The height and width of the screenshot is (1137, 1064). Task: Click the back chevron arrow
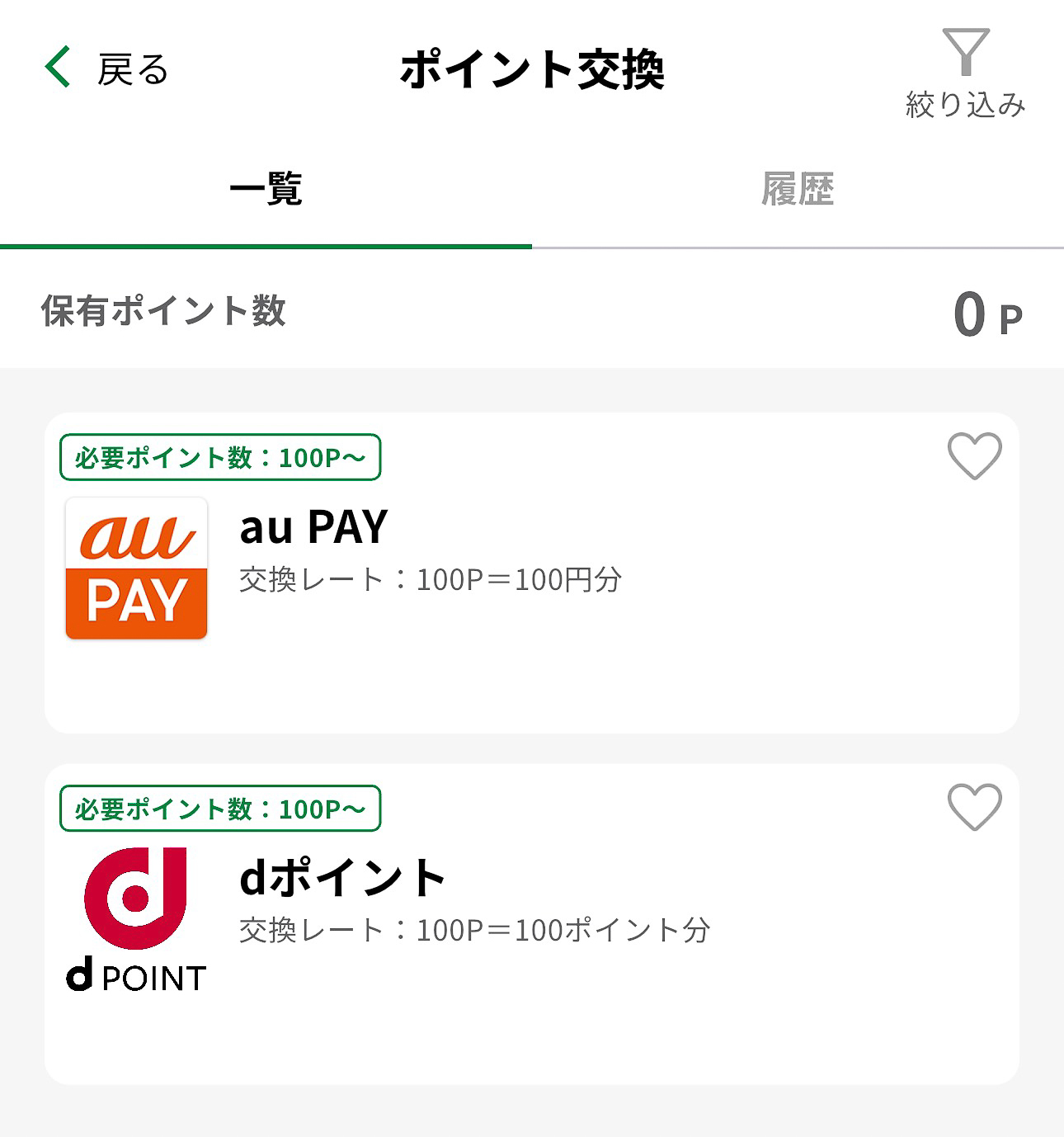[x=56, y=68]
